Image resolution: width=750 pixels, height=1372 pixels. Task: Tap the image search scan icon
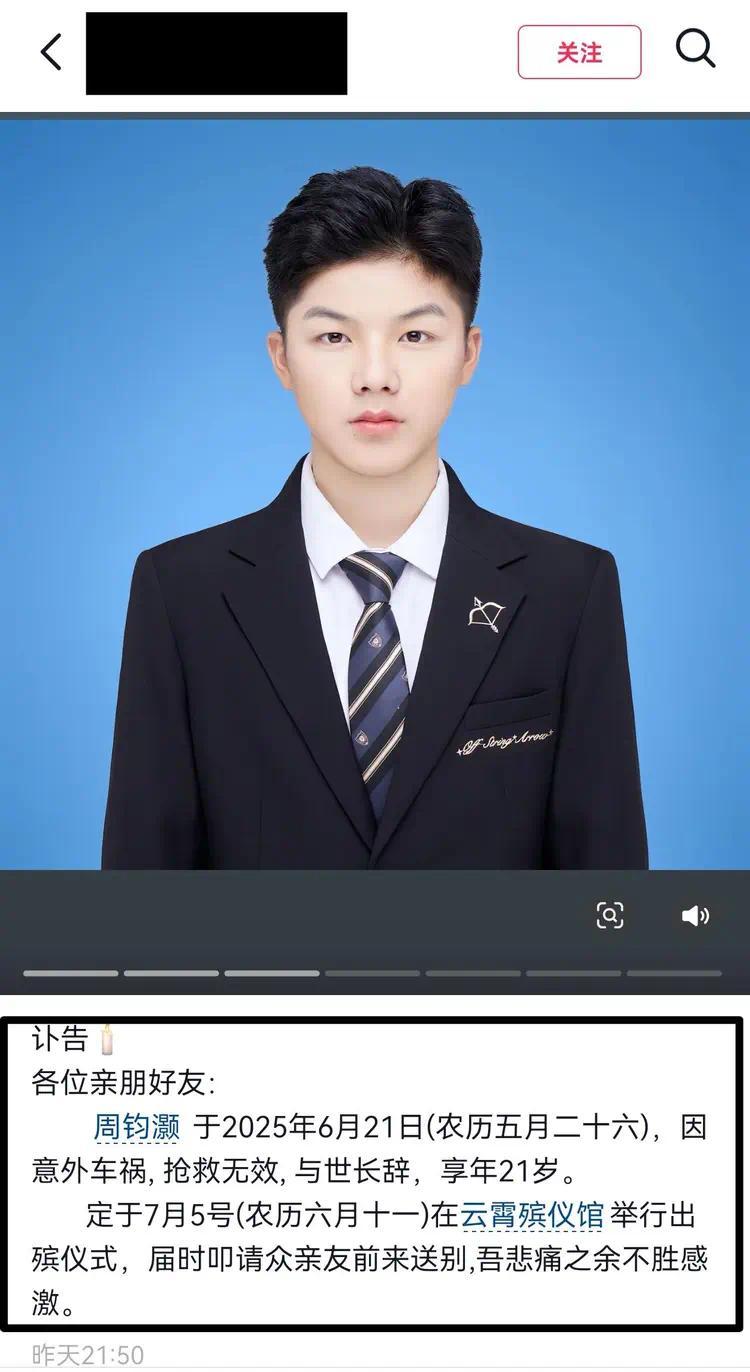point(610,915)
